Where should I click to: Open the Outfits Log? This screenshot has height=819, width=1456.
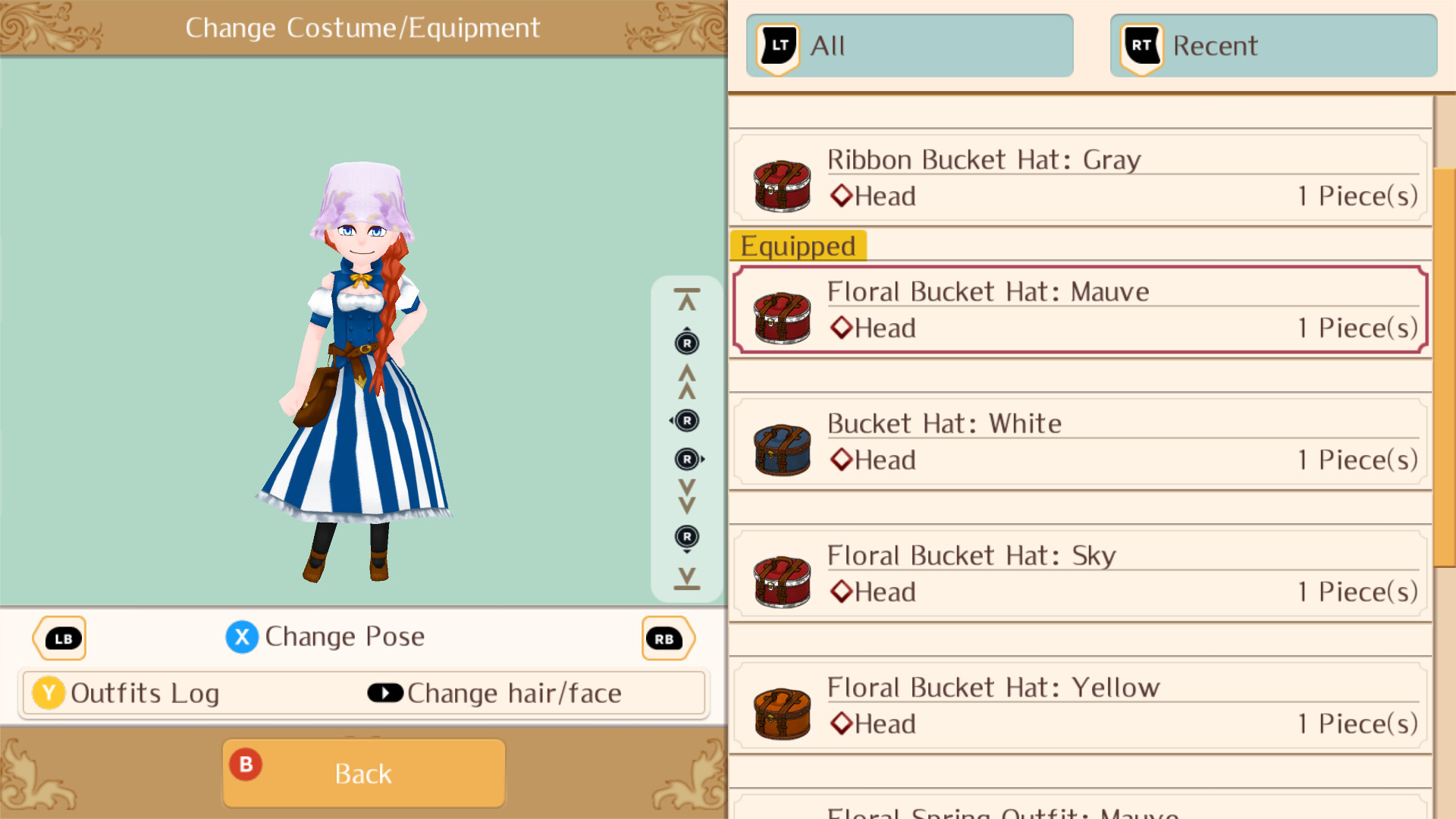127,693
